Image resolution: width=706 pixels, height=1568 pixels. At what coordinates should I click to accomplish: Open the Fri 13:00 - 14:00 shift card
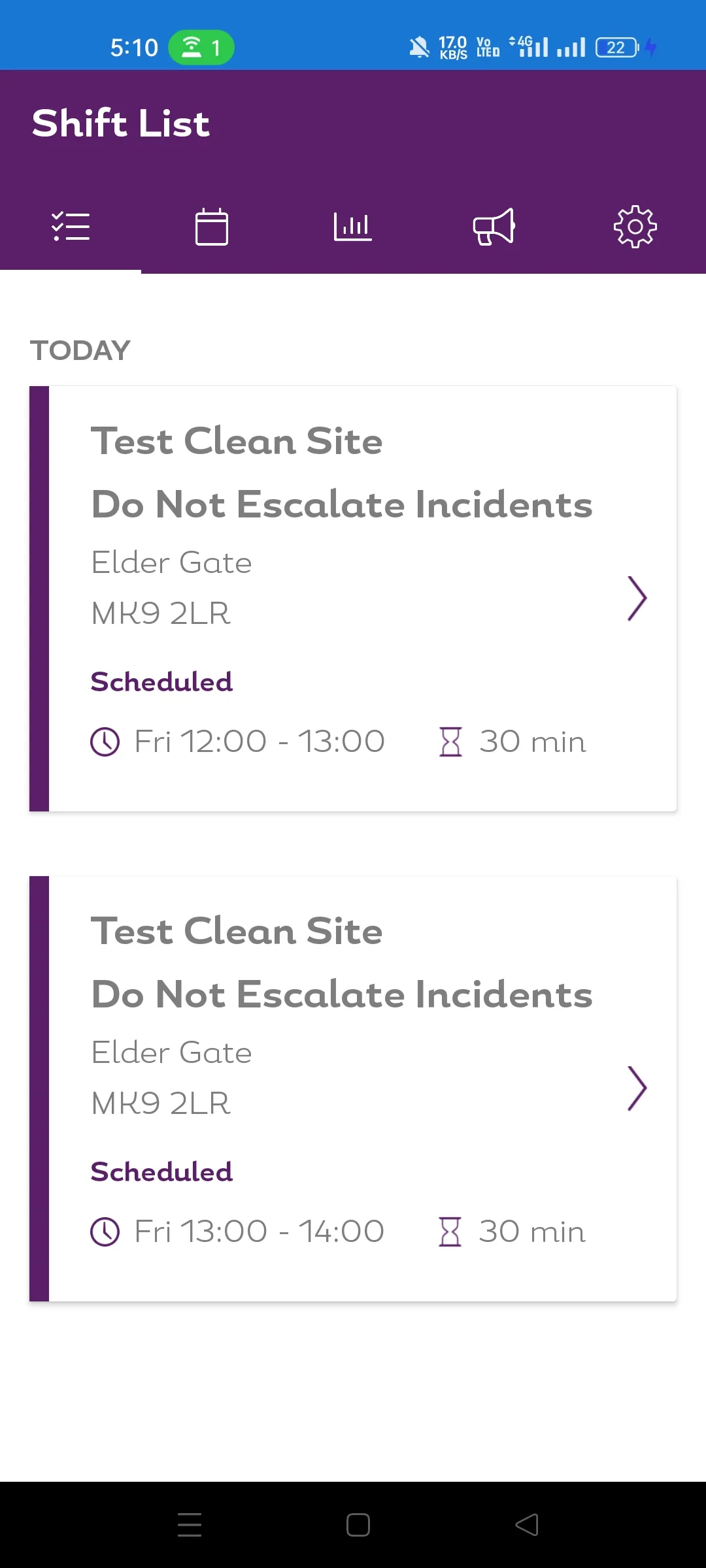coord(353,1088)
